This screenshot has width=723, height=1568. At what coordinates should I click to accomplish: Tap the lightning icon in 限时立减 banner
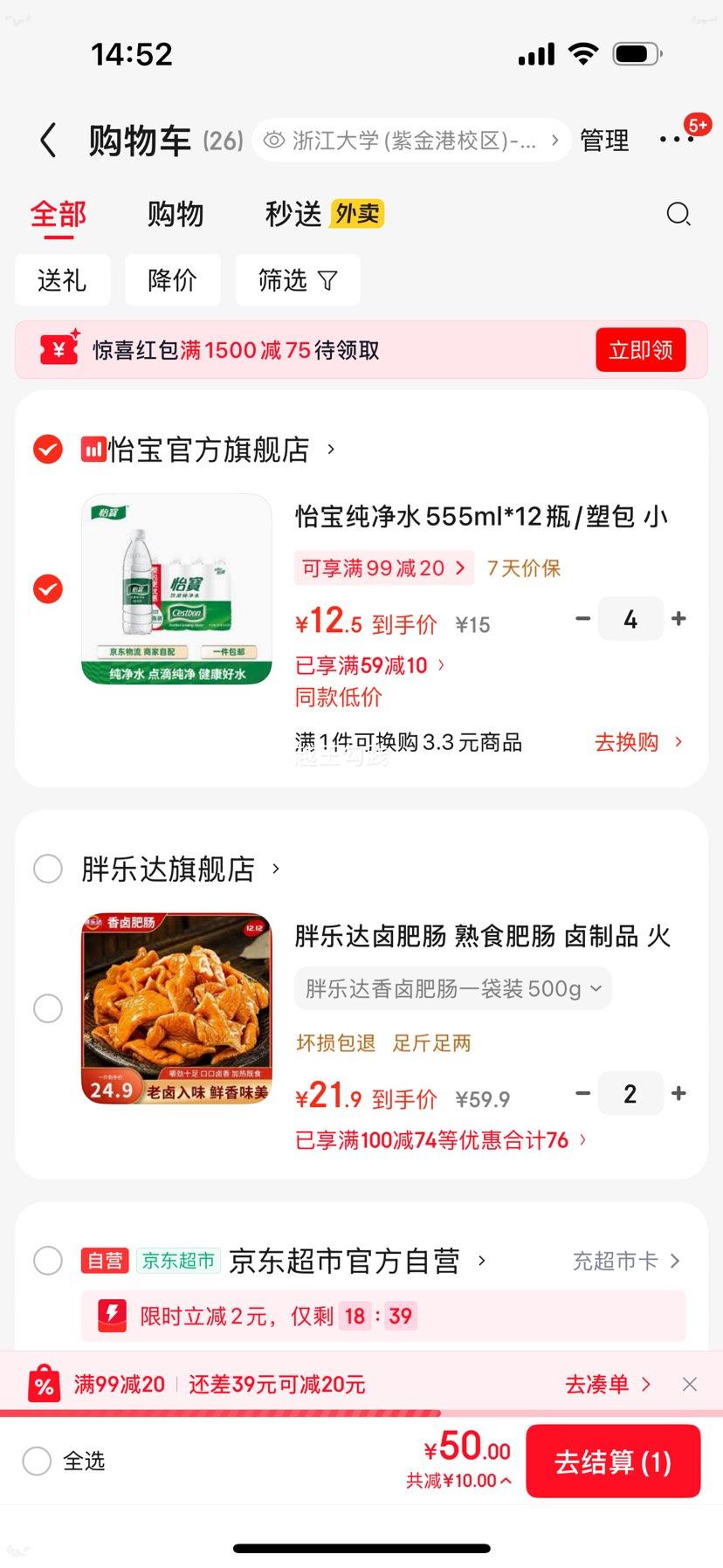point(112,1316)
